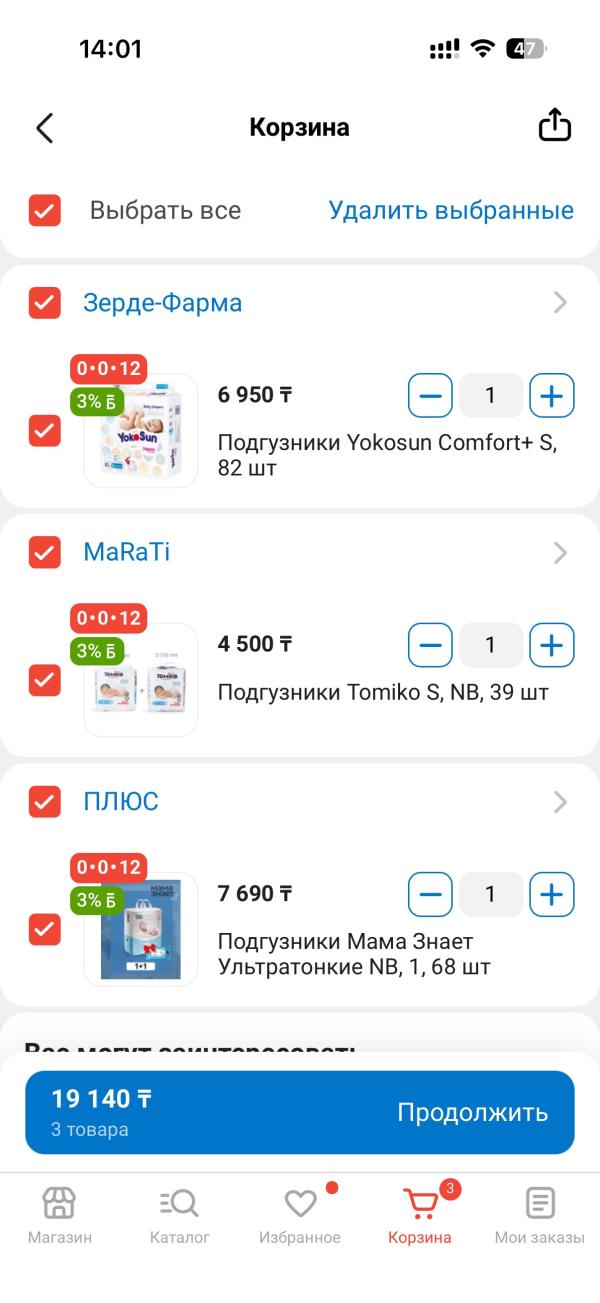Uncheck all items from seller ПЛЮС
The width and height of the screenshot is (600, 1303).
click(x=45, y=802)
